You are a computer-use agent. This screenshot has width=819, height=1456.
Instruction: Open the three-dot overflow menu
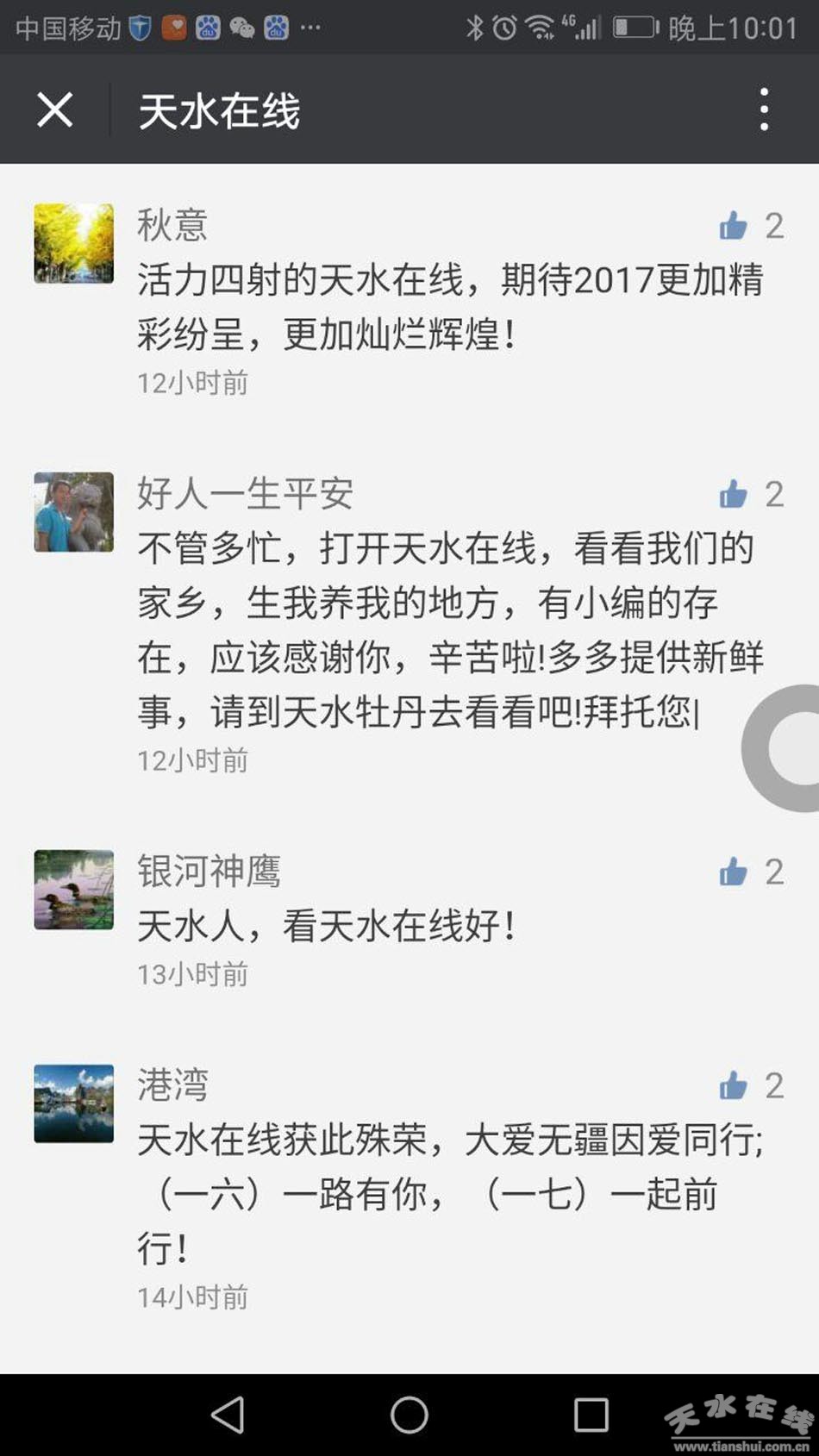tap(764, 109)
